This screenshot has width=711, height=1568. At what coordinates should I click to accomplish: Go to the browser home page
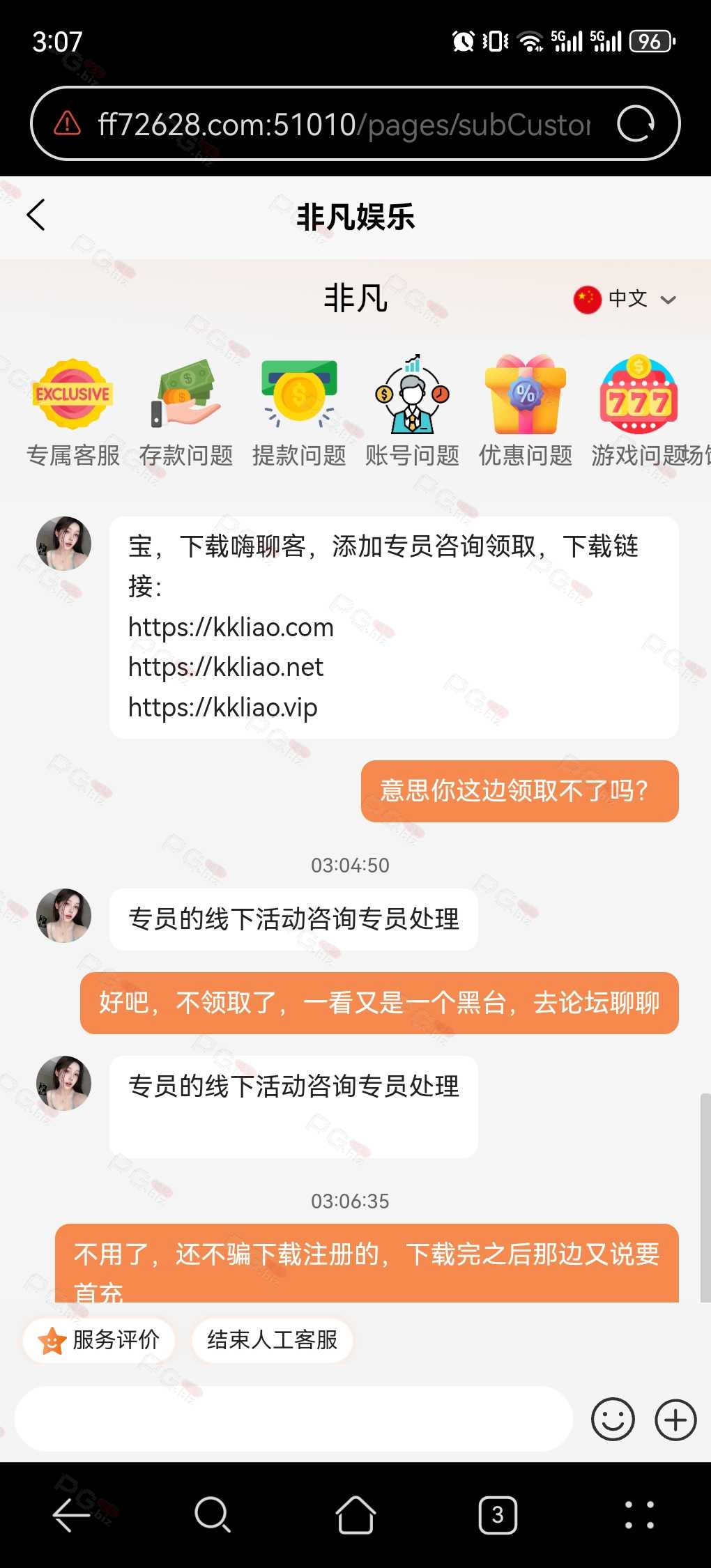(355, 1514)
